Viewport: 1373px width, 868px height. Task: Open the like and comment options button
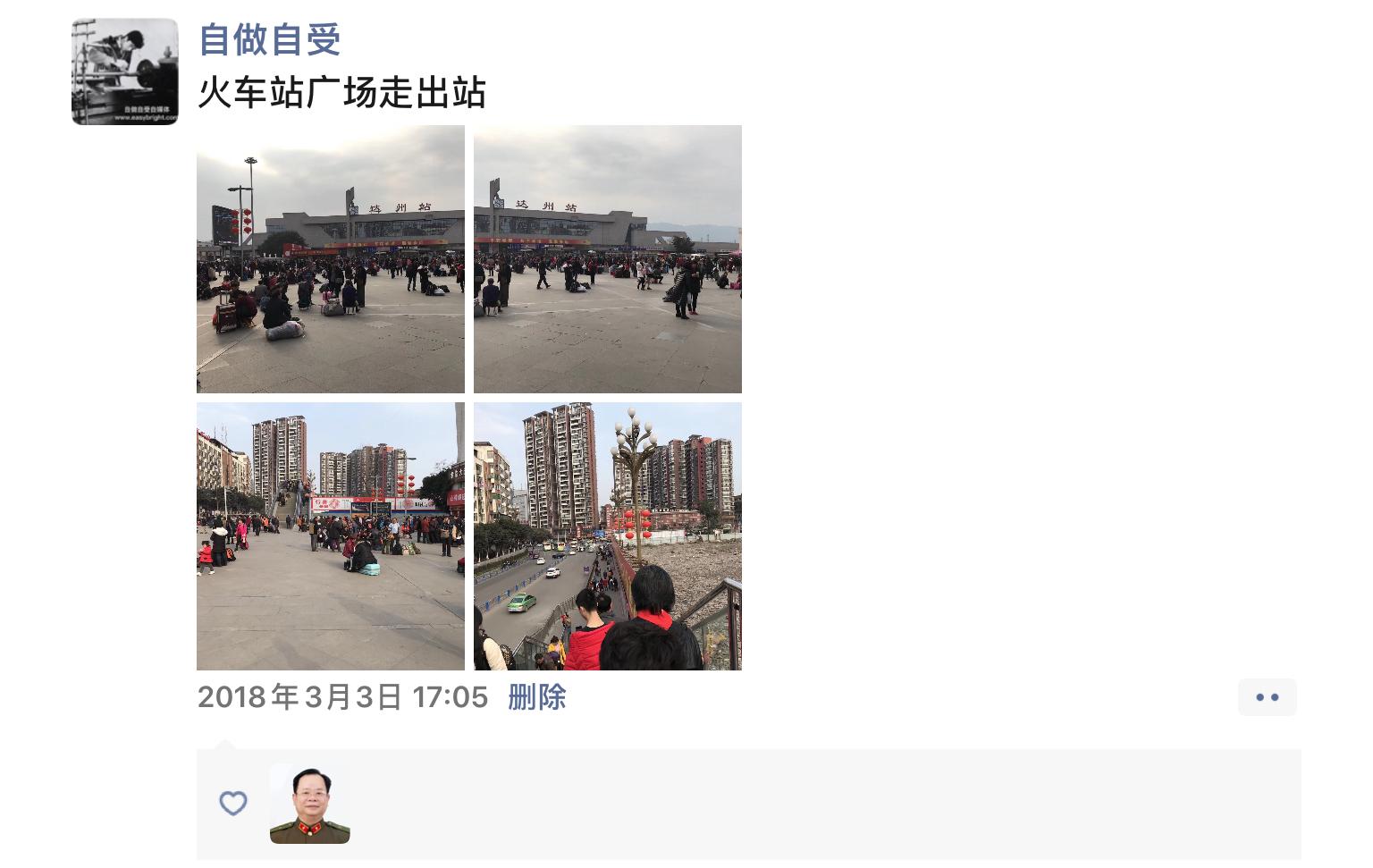pyautogui.click(x=1267, y=697)
